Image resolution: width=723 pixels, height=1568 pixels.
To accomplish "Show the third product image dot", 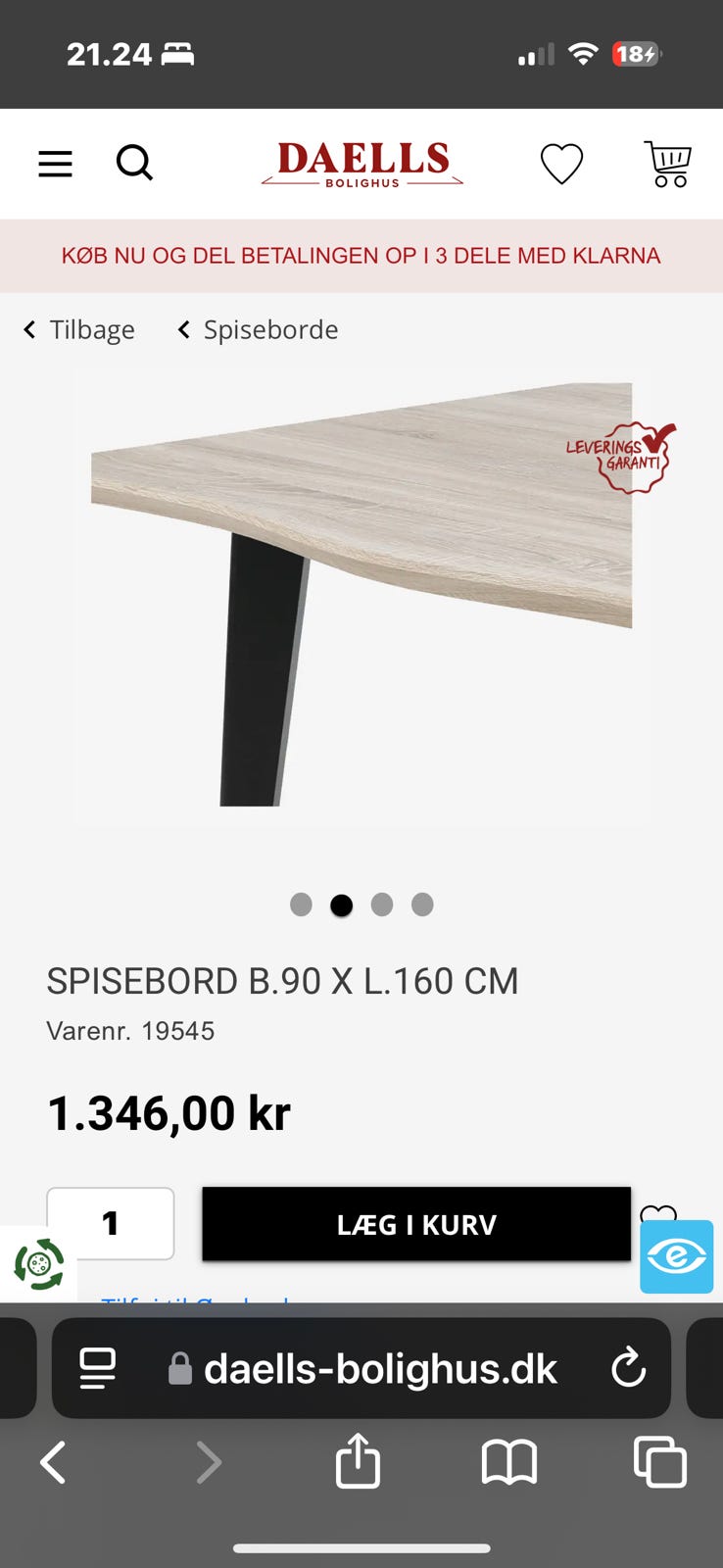I will pyautogui.click(x=382, y=905).
